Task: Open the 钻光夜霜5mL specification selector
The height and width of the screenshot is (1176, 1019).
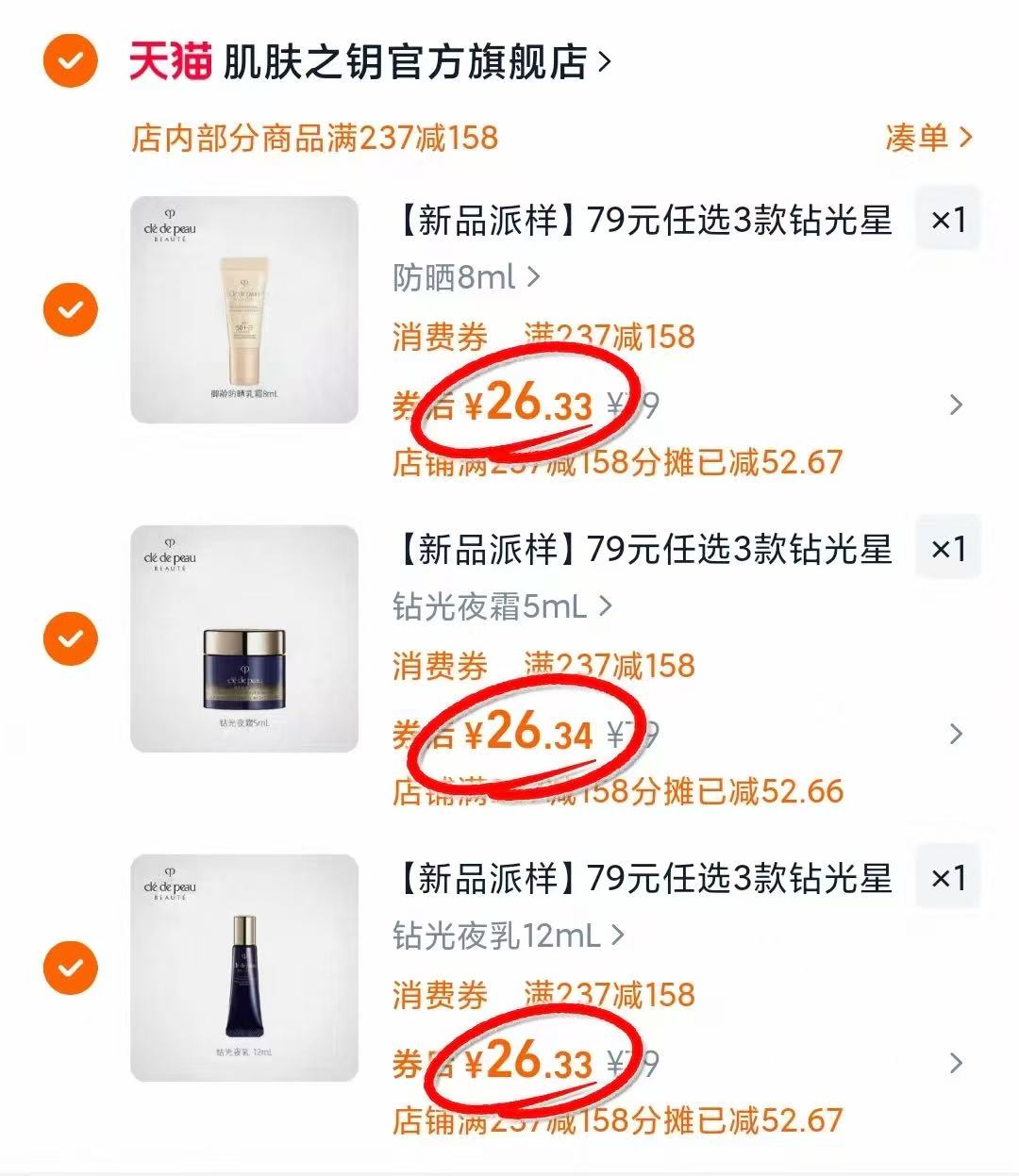Action: (491, 605)
